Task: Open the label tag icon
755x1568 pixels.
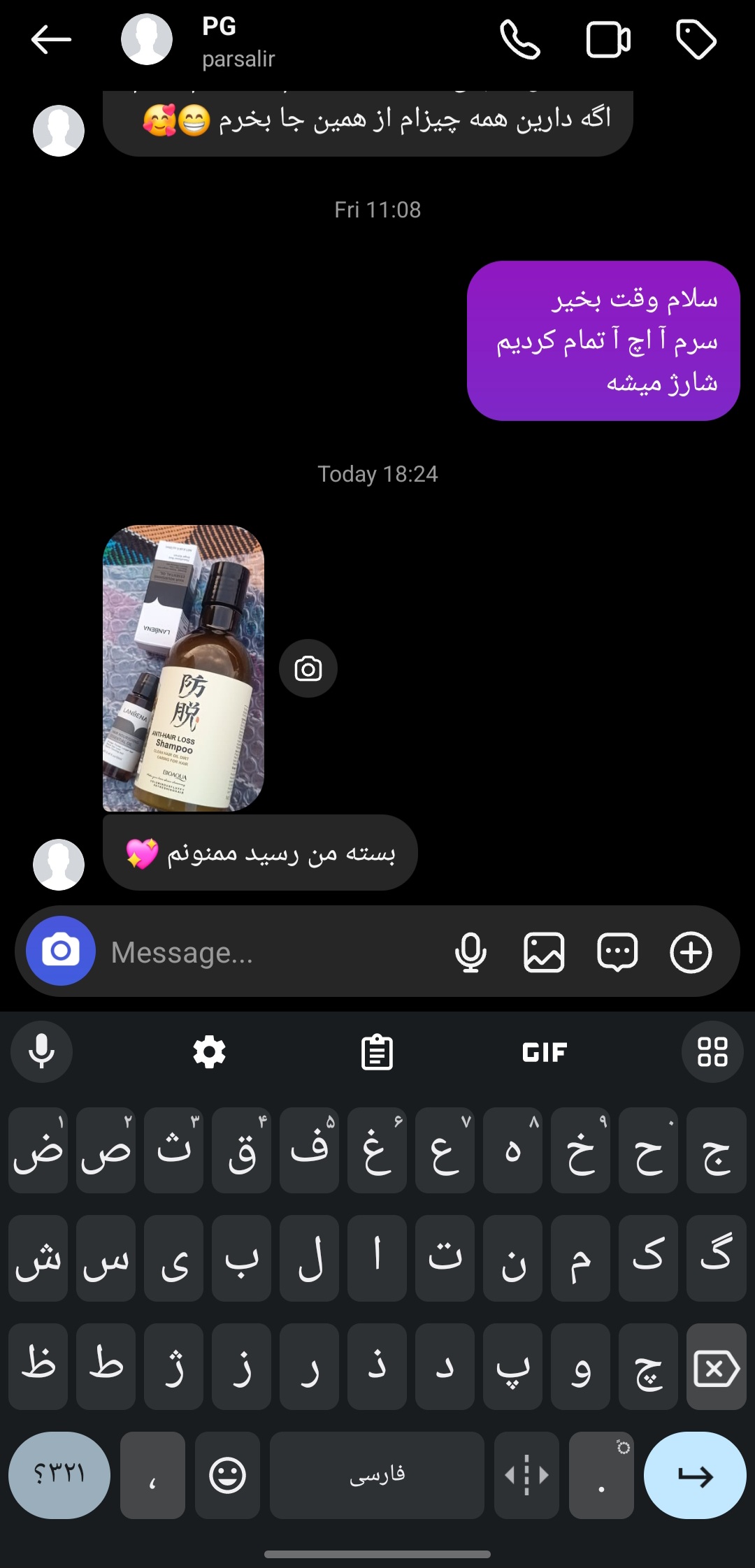Action: (x=696, y=40)
